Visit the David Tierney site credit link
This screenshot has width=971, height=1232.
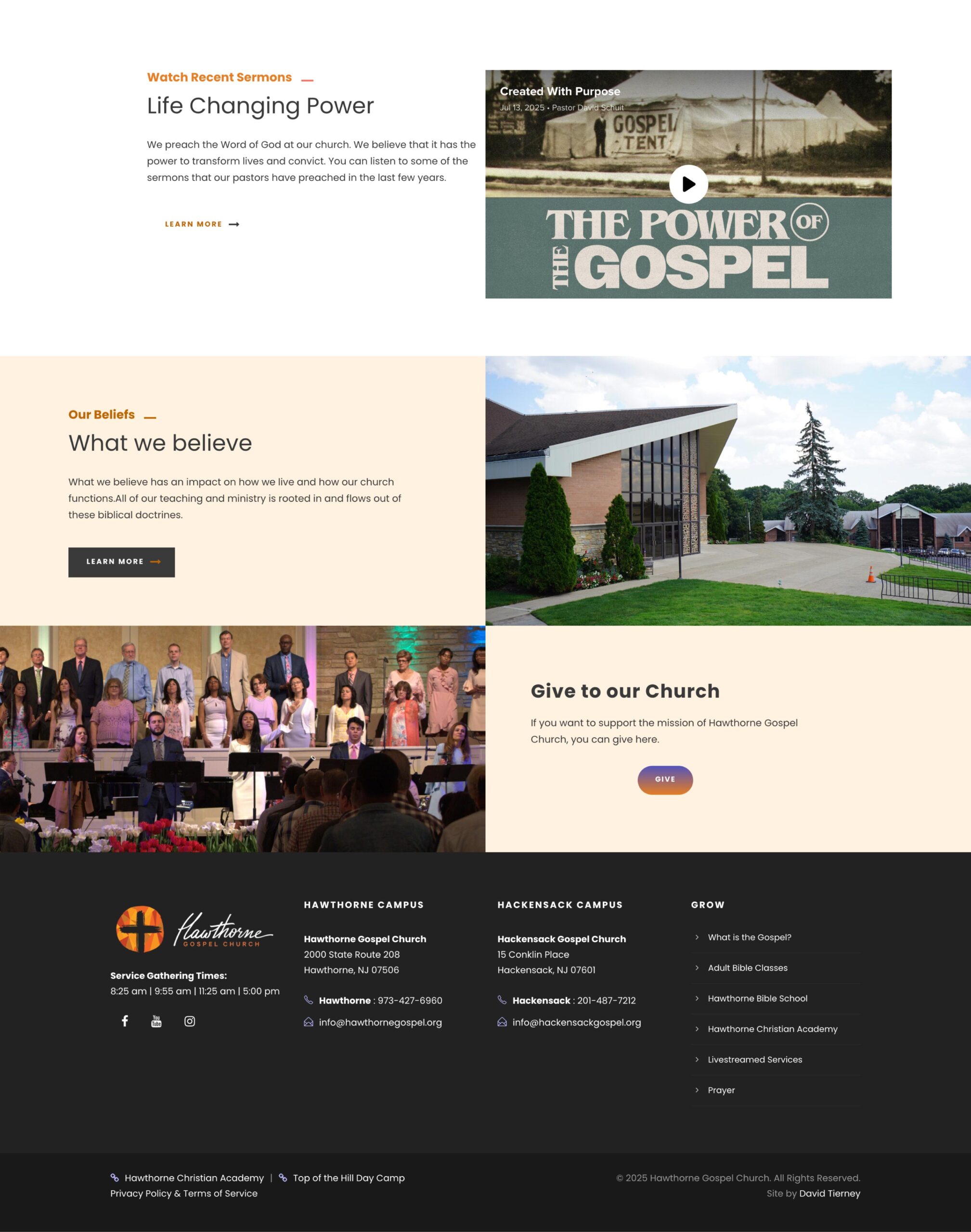[x=829, y=1193]
